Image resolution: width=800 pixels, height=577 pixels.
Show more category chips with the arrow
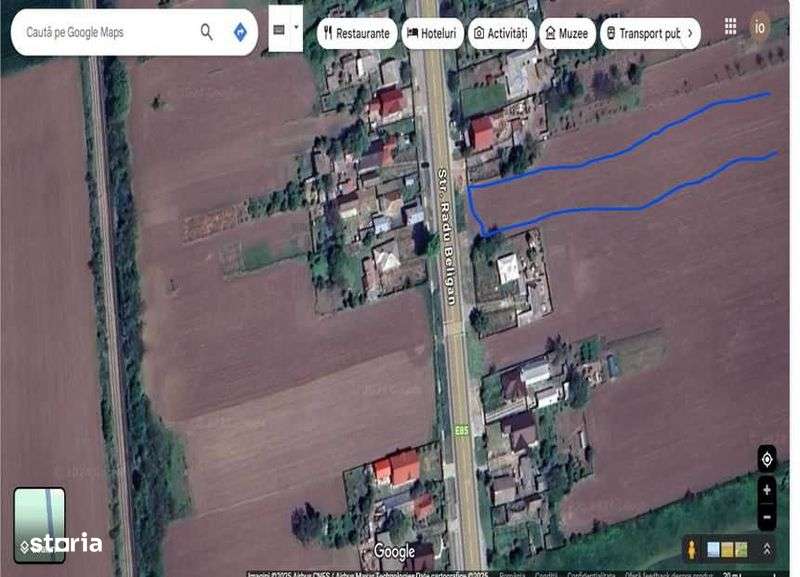[x=689, y=33]
